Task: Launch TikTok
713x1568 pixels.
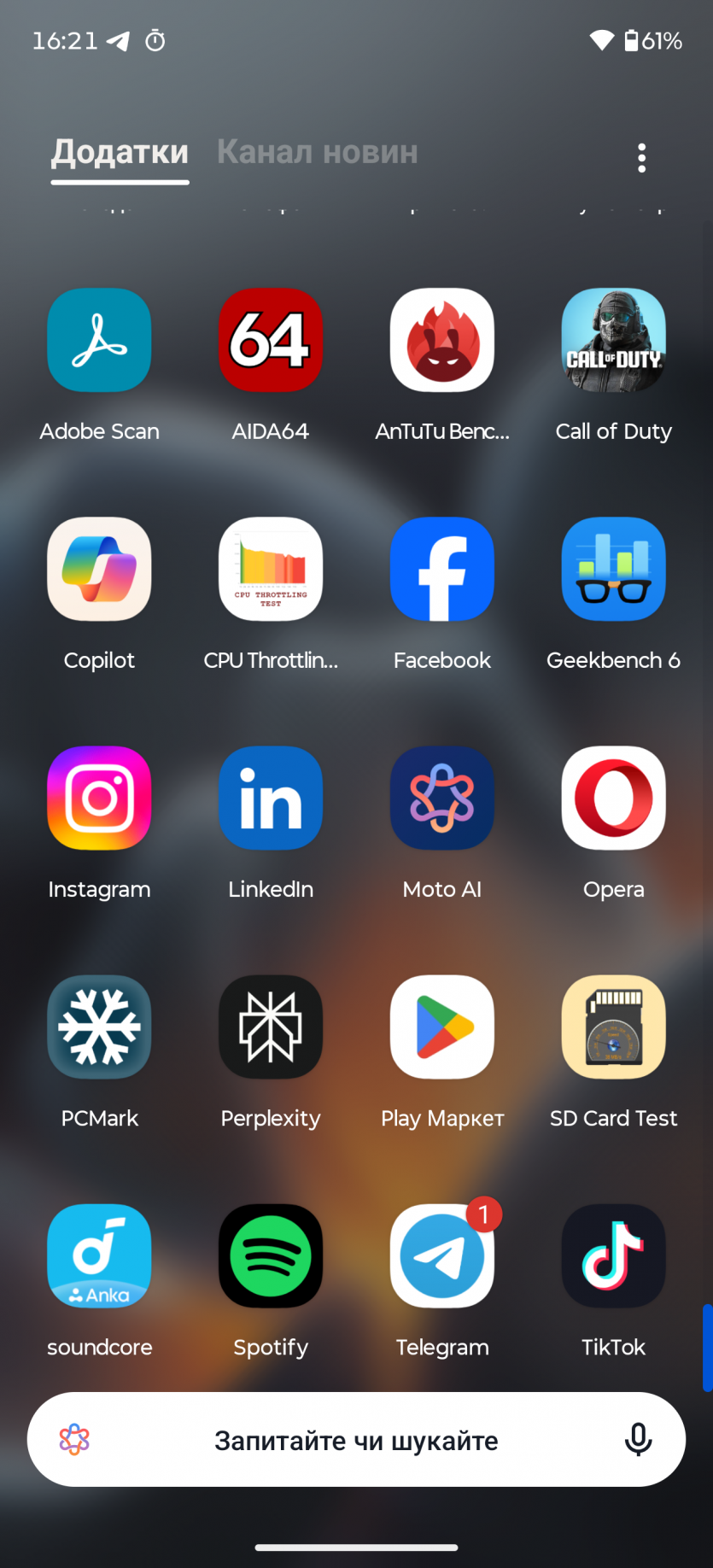Action: [613, 1255]
